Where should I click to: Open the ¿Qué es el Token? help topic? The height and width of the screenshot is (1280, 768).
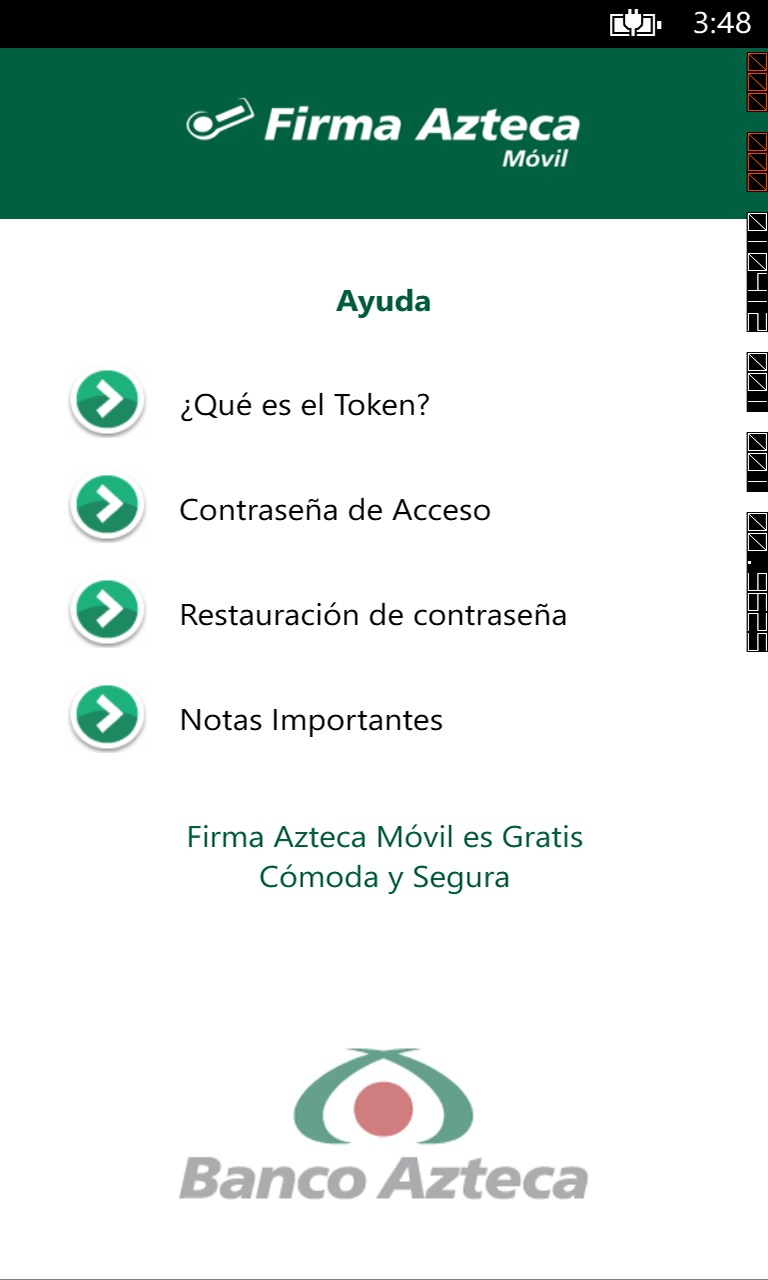click(x=304, y=405)
